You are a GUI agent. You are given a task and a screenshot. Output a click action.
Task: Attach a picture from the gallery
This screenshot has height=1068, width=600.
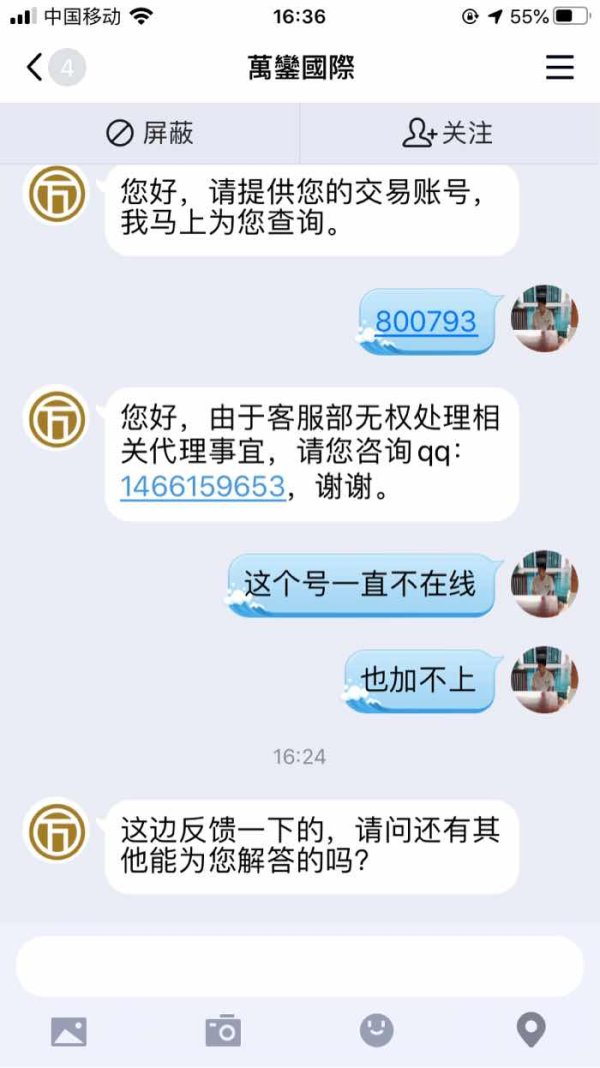[x=69, y=1031]
